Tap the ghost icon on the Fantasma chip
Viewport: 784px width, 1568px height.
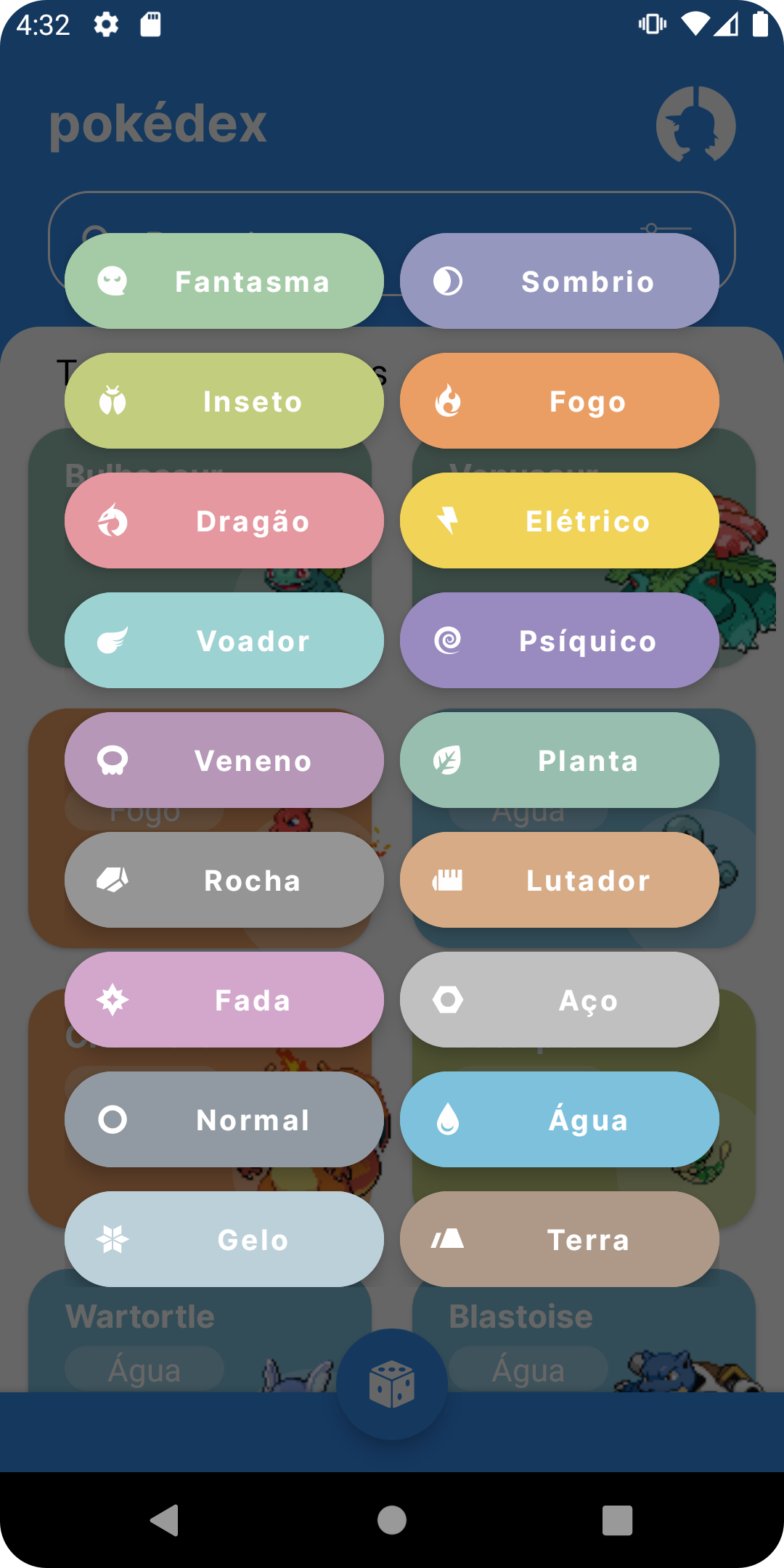113,281
